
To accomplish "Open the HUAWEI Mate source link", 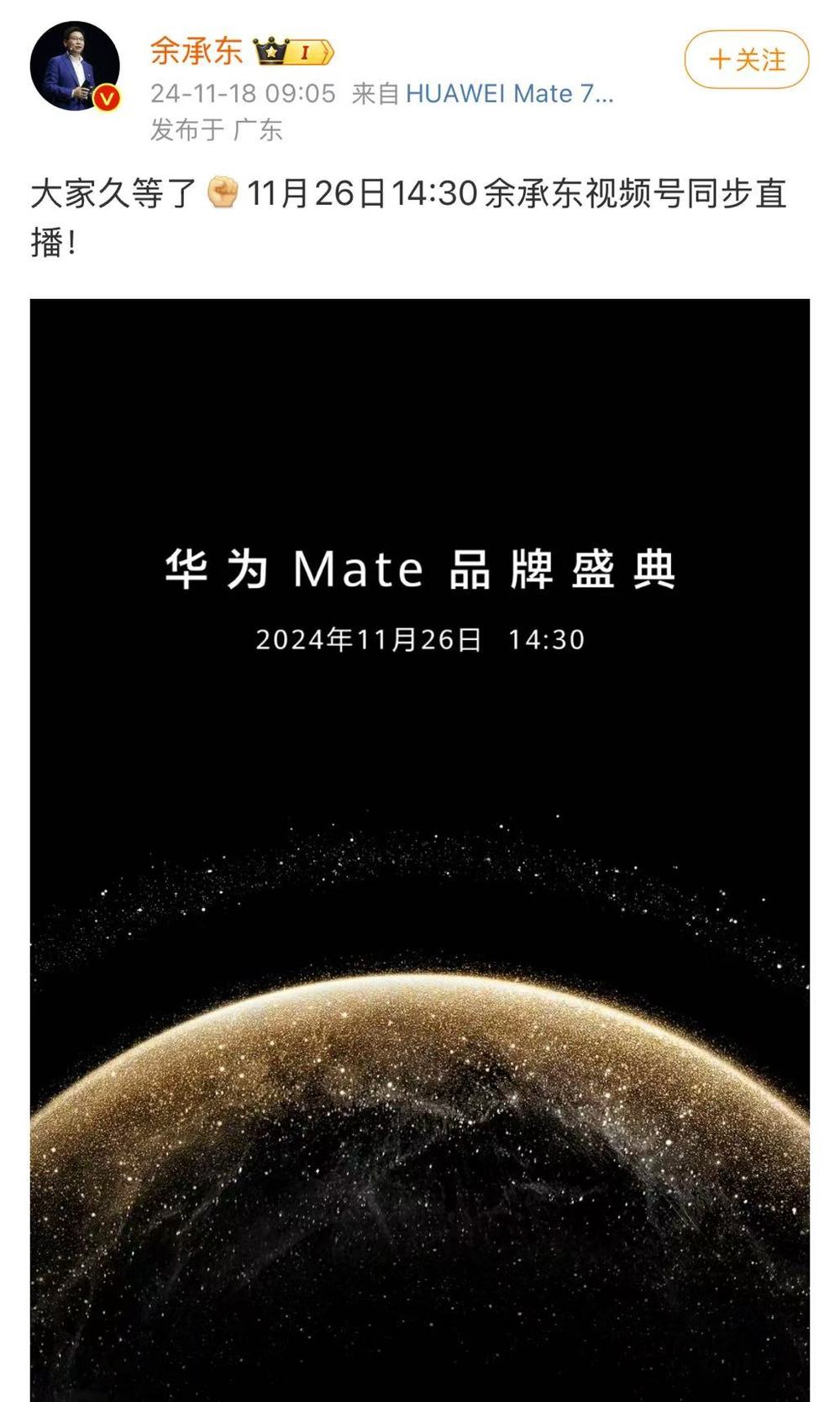I will coord(509,93).
